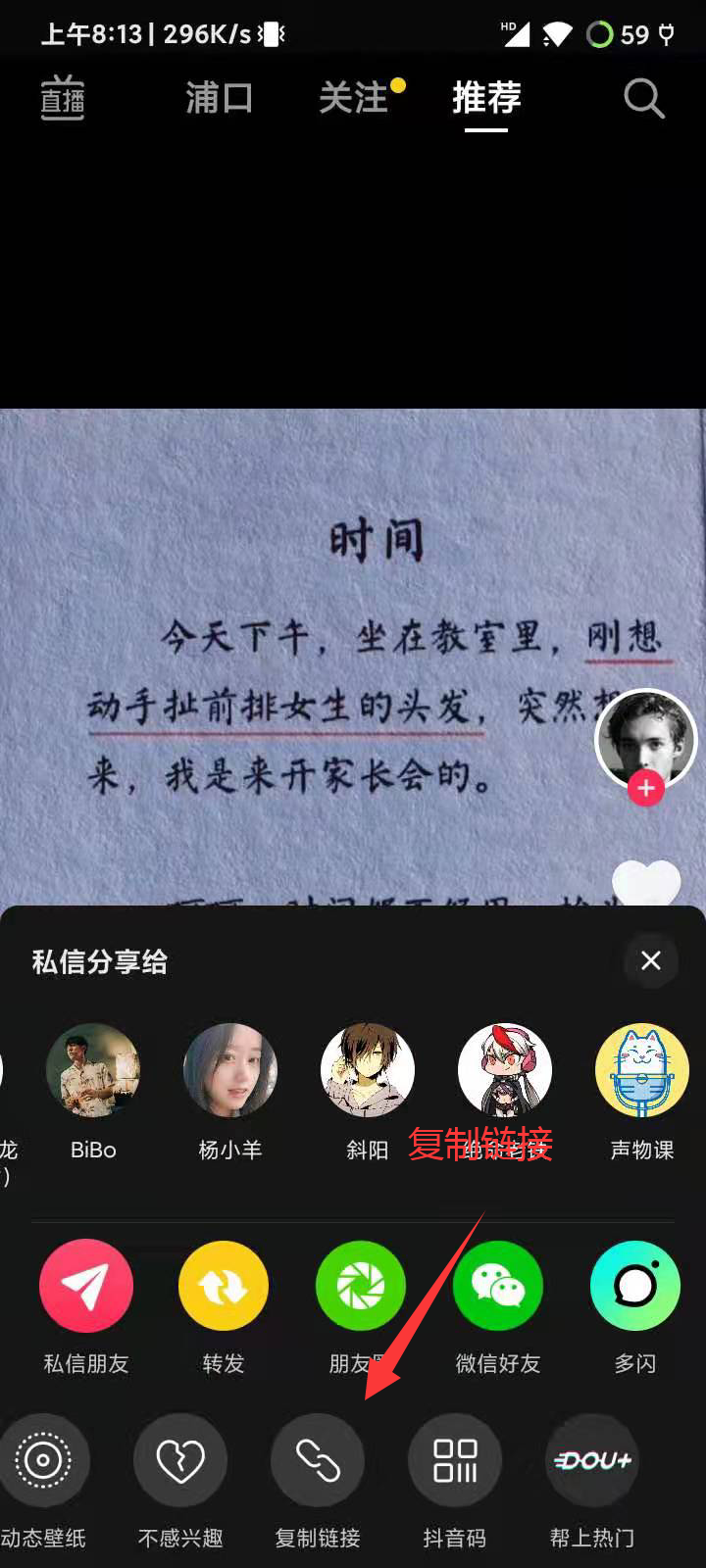Copy link with 复制链接

pyautogui.click(x=318, y=1460)
